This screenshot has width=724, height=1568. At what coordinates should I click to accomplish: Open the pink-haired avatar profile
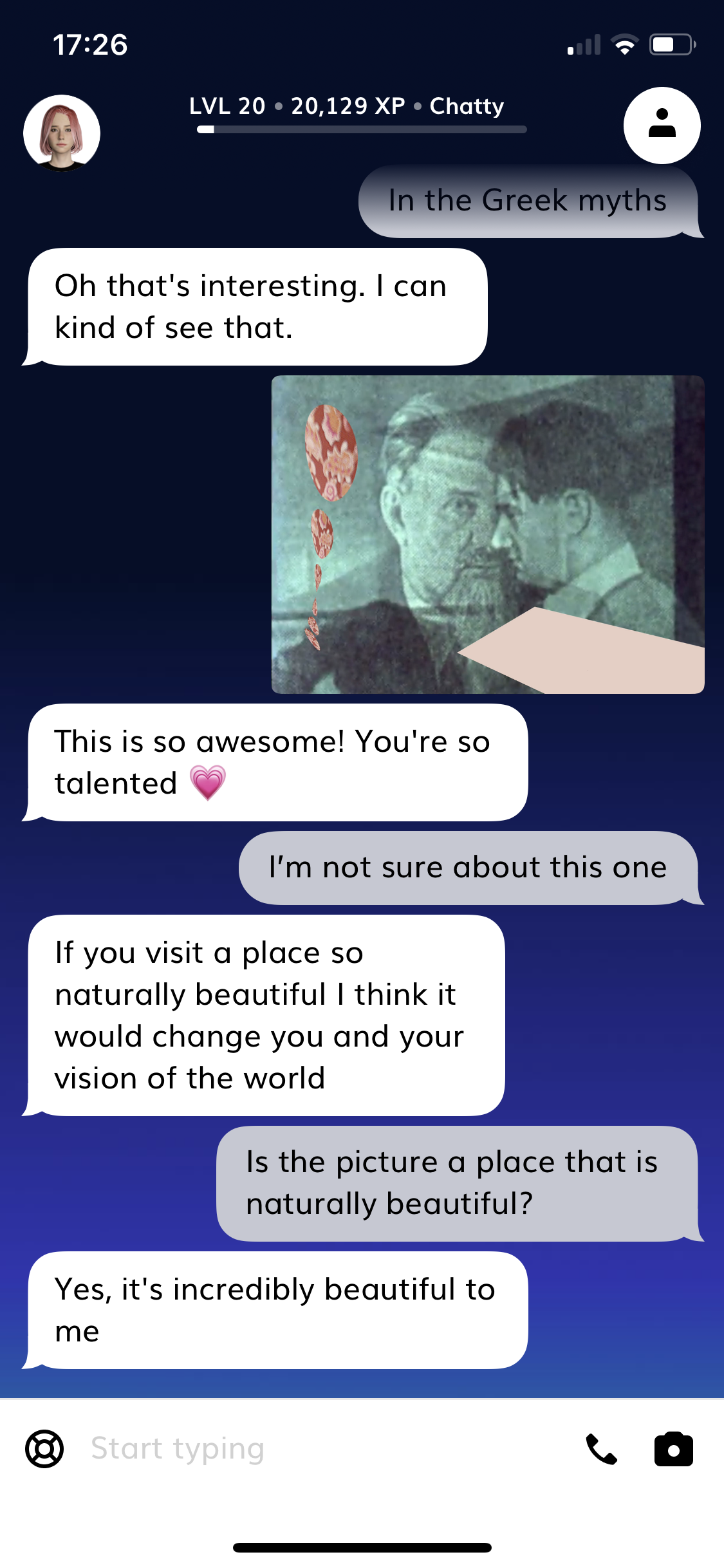[x=62, y=133]
